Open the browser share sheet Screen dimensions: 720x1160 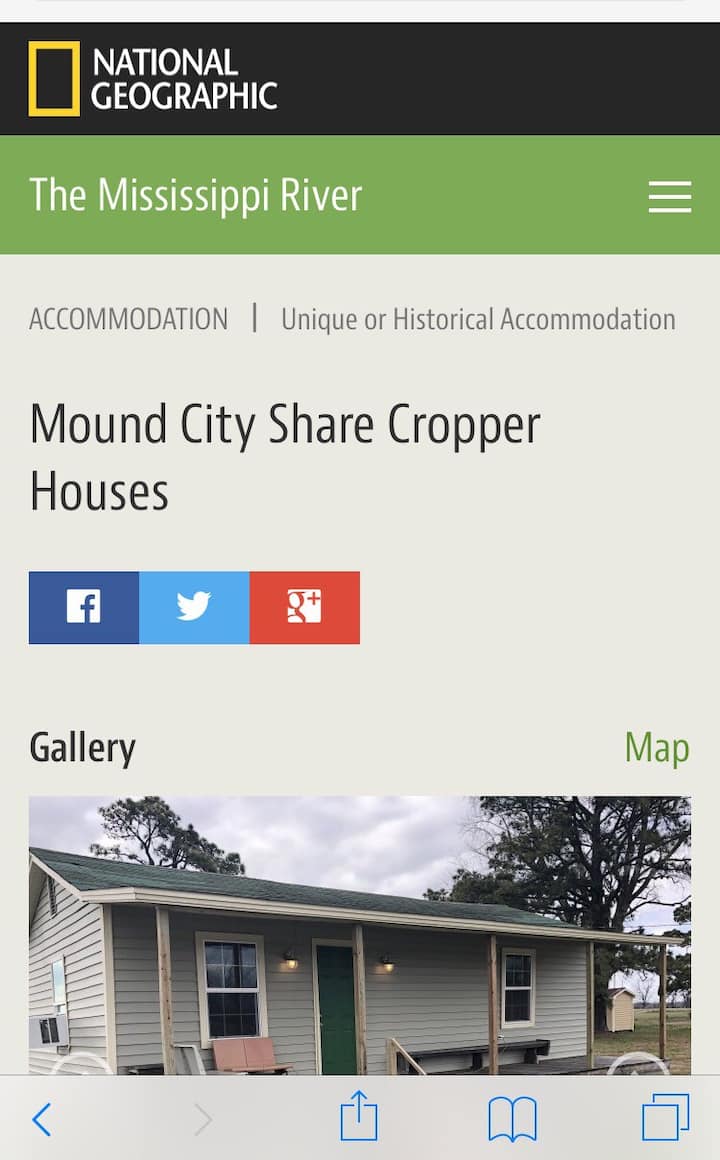[359, 1117]
